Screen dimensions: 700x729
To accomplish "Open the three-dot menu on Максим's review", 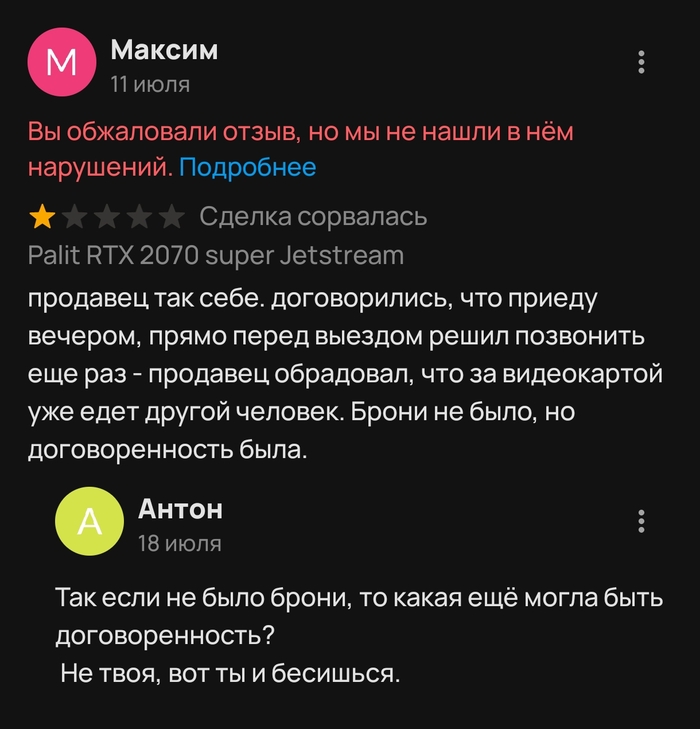I will coord(641,62).
